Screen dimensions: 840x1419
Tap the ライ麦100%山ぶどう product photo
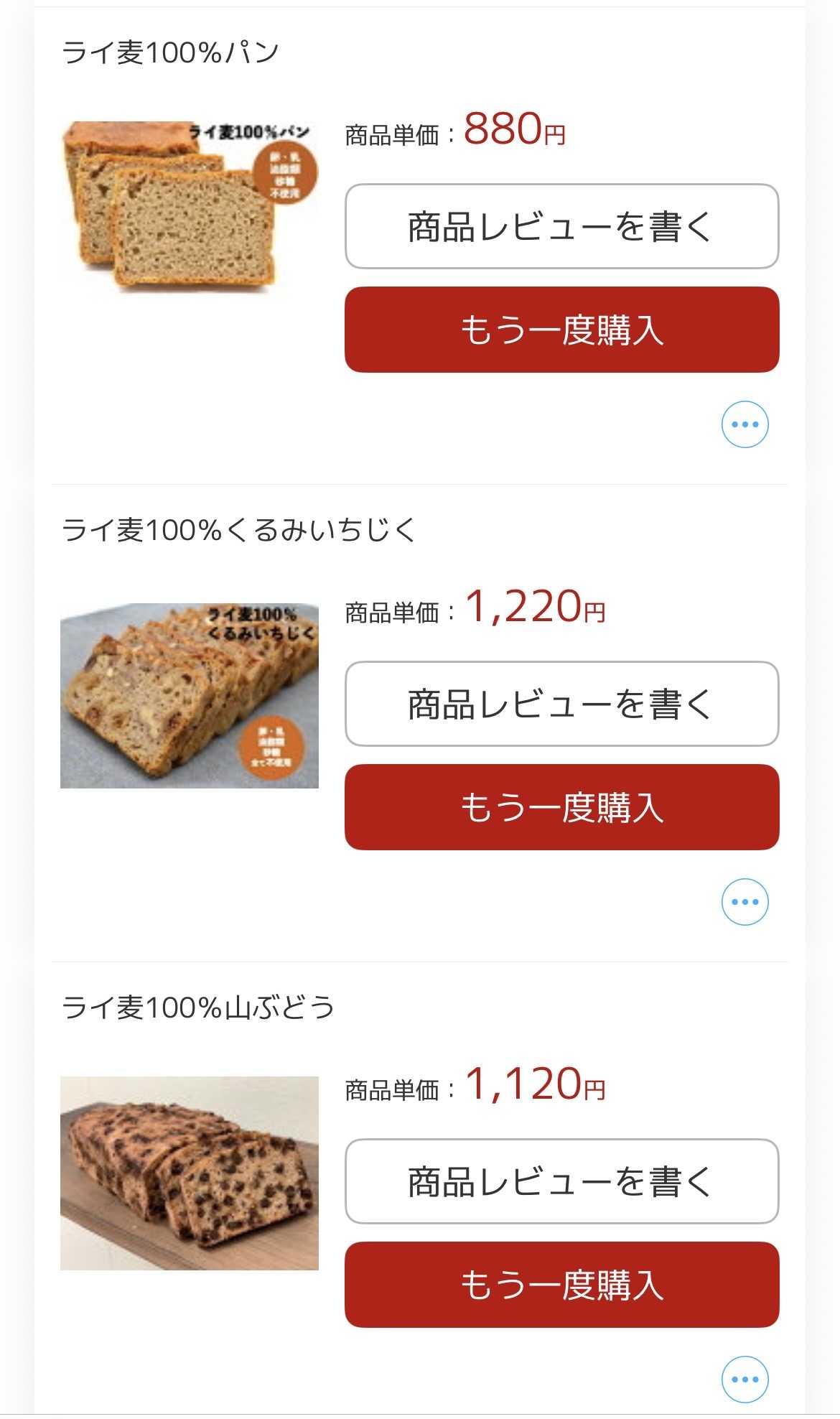coord(189,1173)
